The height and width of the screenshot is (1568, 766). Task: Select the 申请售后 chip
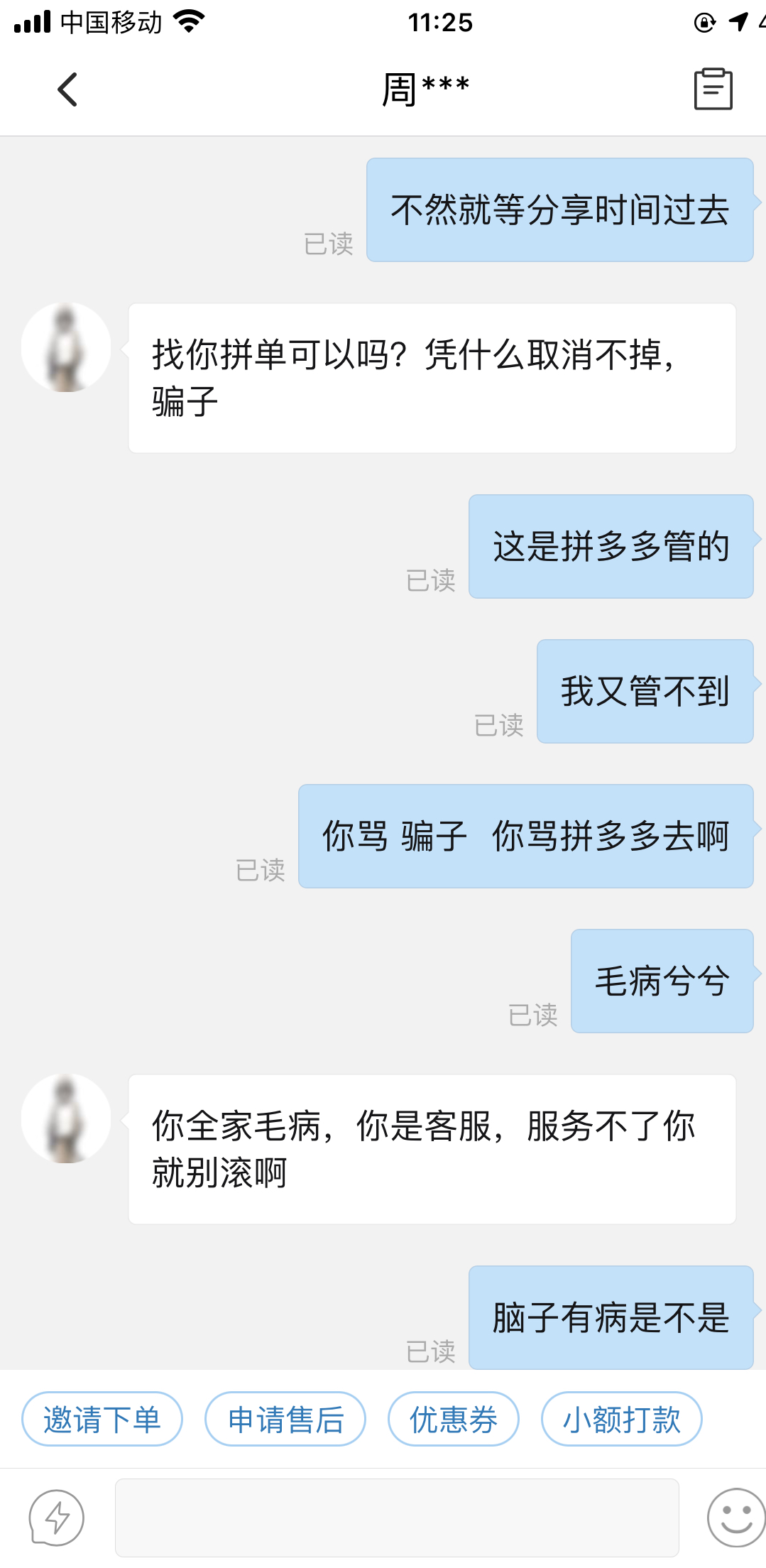285,1419
